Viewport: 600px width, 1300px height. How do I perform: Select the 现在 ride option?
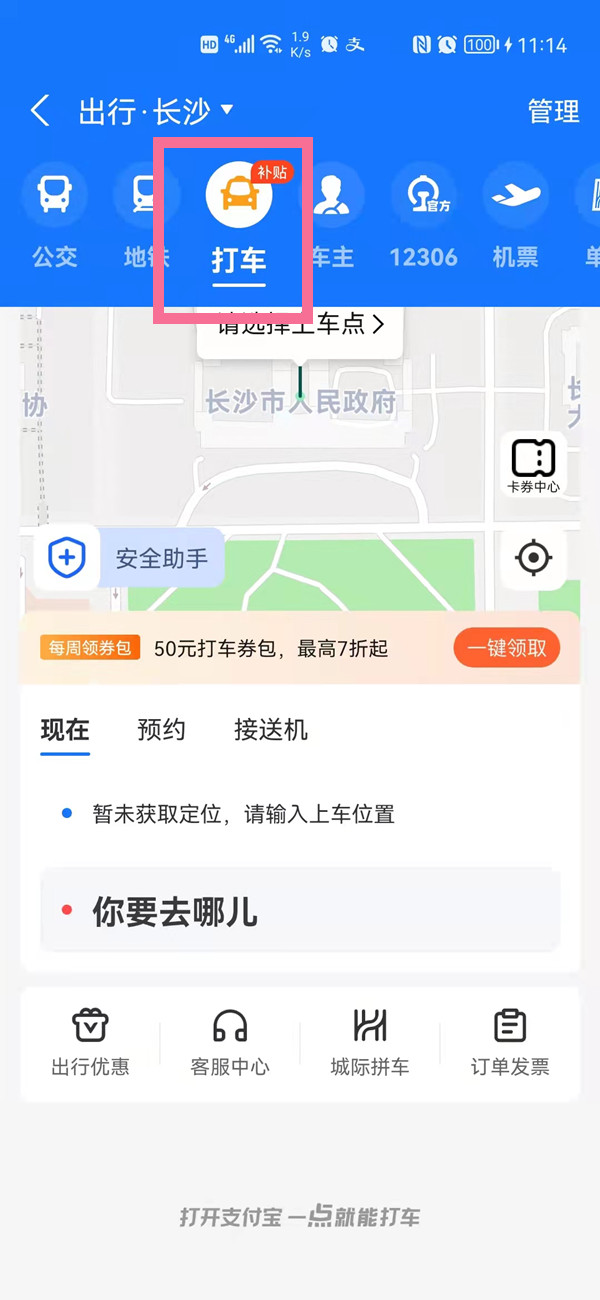[x=65, y=730]
